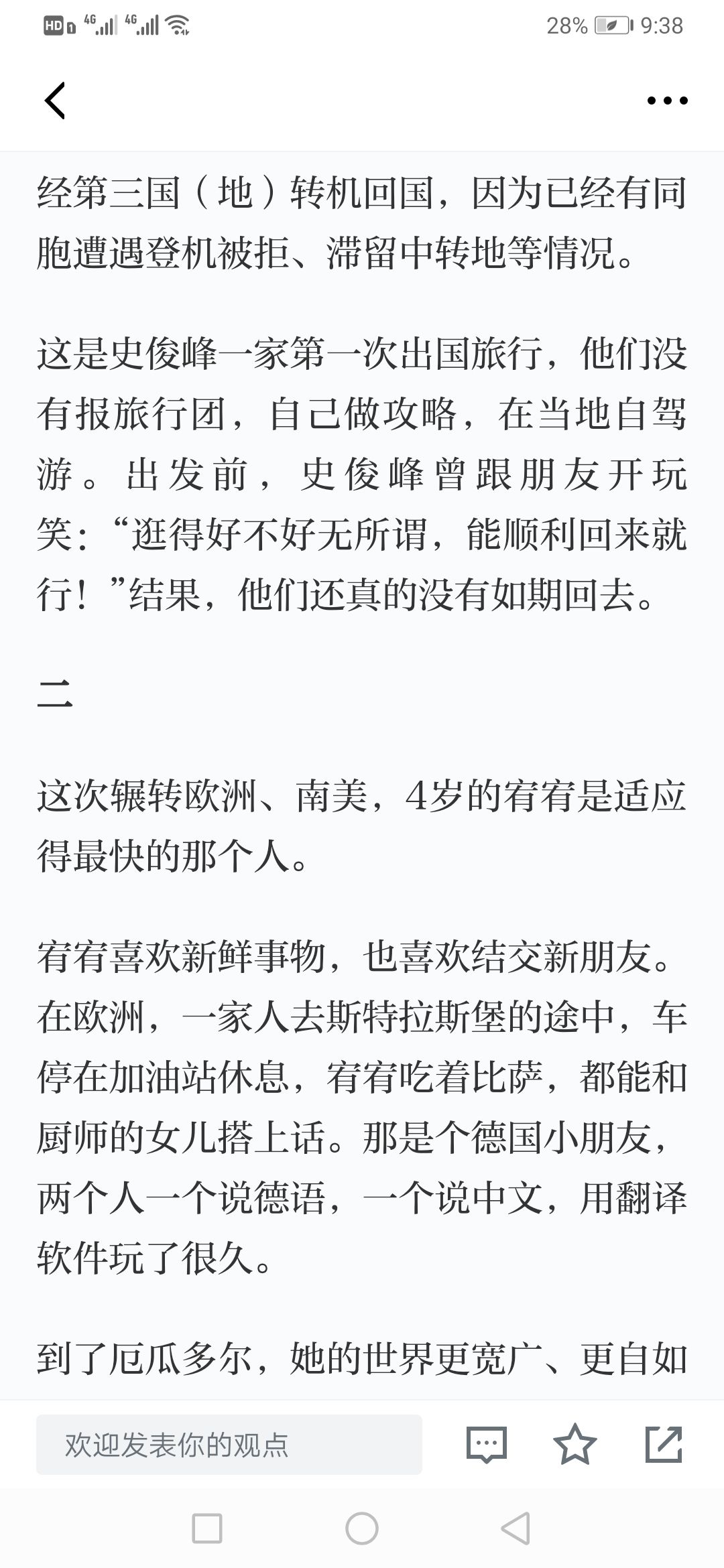724x1568 pixels.
Task: Open recent apps with the square button
Action: pyautogui.click(x=207, y=1528)
